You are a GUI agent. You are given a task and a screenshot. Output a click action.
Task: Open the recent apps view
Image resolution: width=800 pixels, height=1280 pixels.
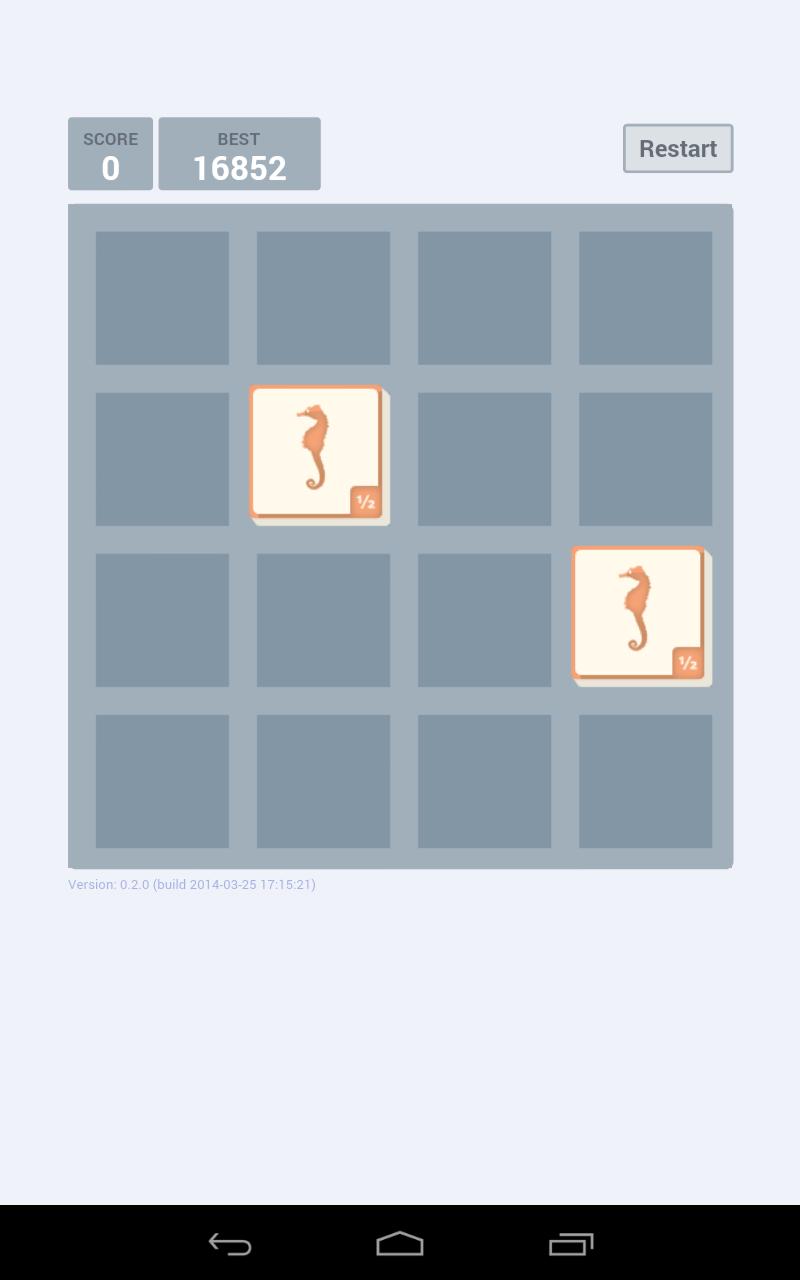click(x=571, y=1243)
